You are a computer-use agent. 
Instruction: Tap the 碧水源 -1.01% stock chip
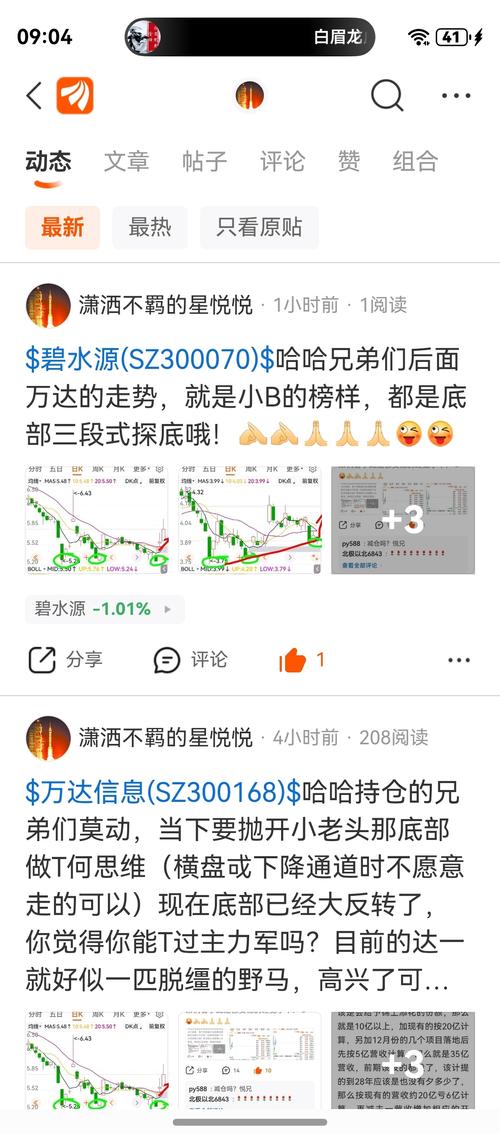point(104,609)
